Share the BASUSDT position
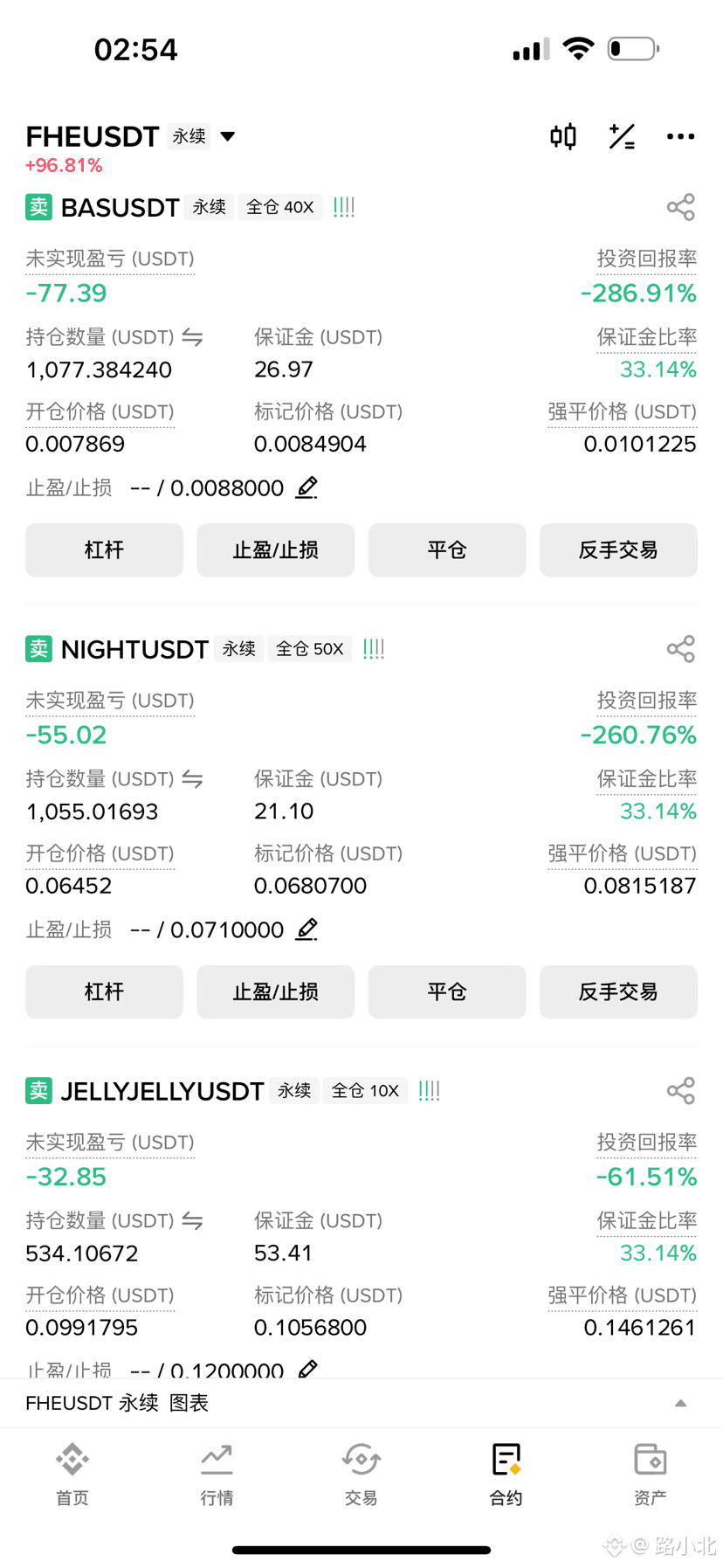Screen dimensions: 723x1568 point(680,207)
